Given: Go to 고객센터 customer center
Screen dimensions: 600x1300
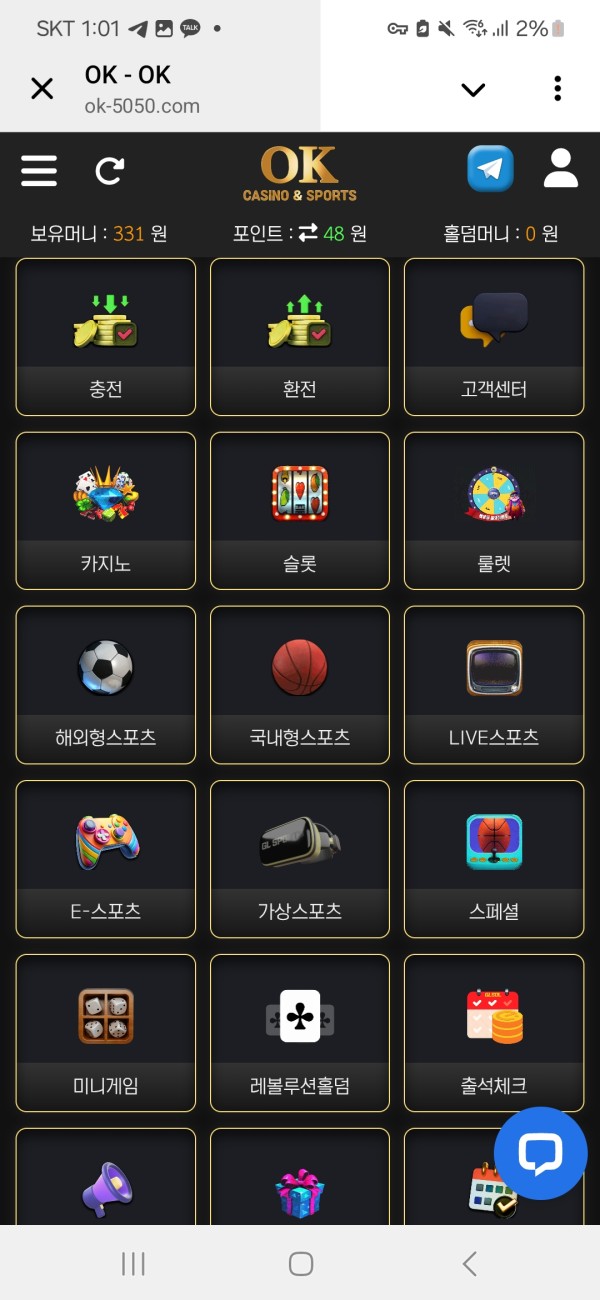Looking at the screenshot, I should coord(494,337).
